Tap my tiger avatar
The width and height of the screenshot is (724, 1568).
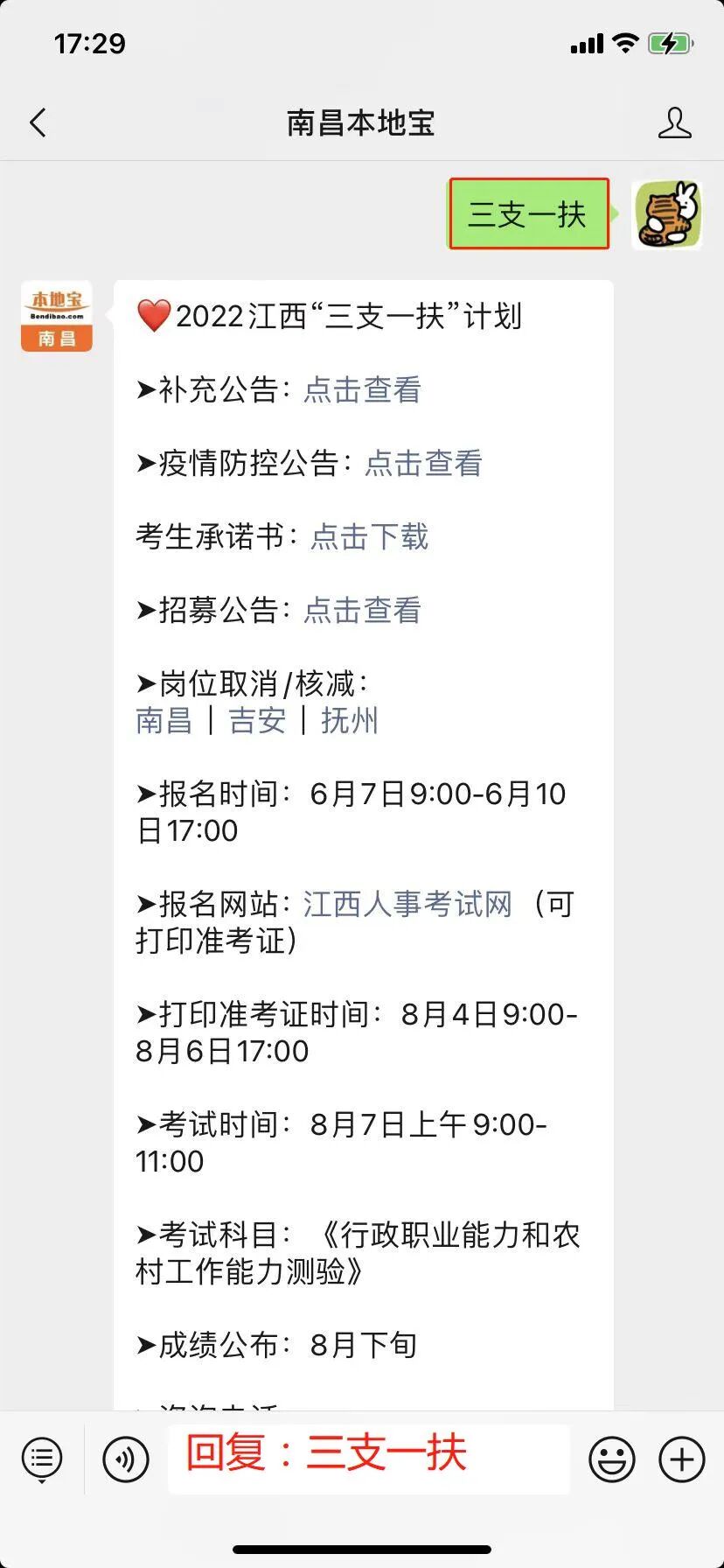[x=667, y=215]
